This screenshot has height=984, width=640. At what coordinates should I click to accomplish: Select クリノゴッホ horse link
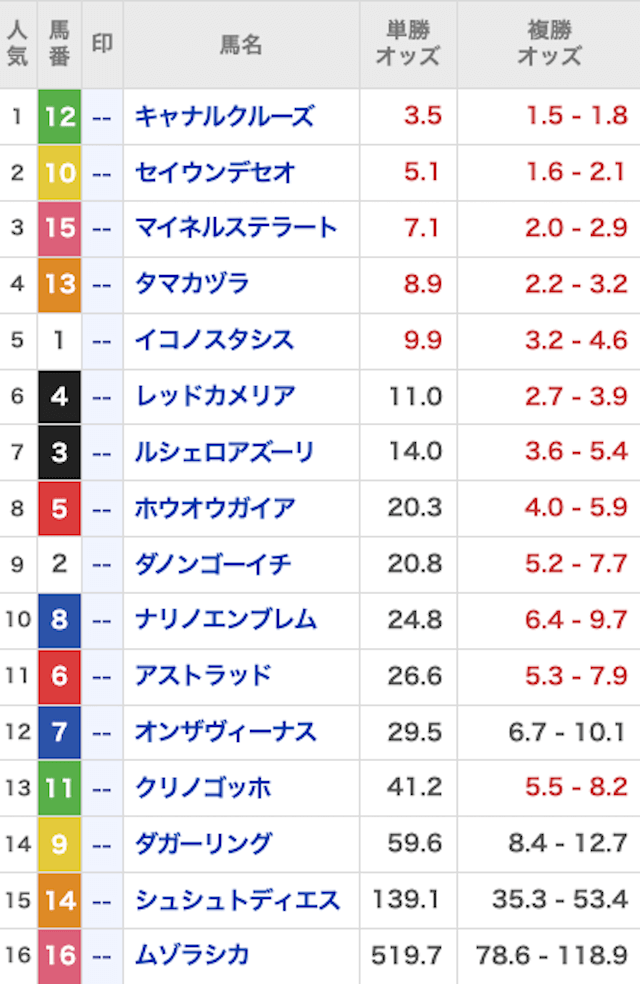tap(203, 788)
